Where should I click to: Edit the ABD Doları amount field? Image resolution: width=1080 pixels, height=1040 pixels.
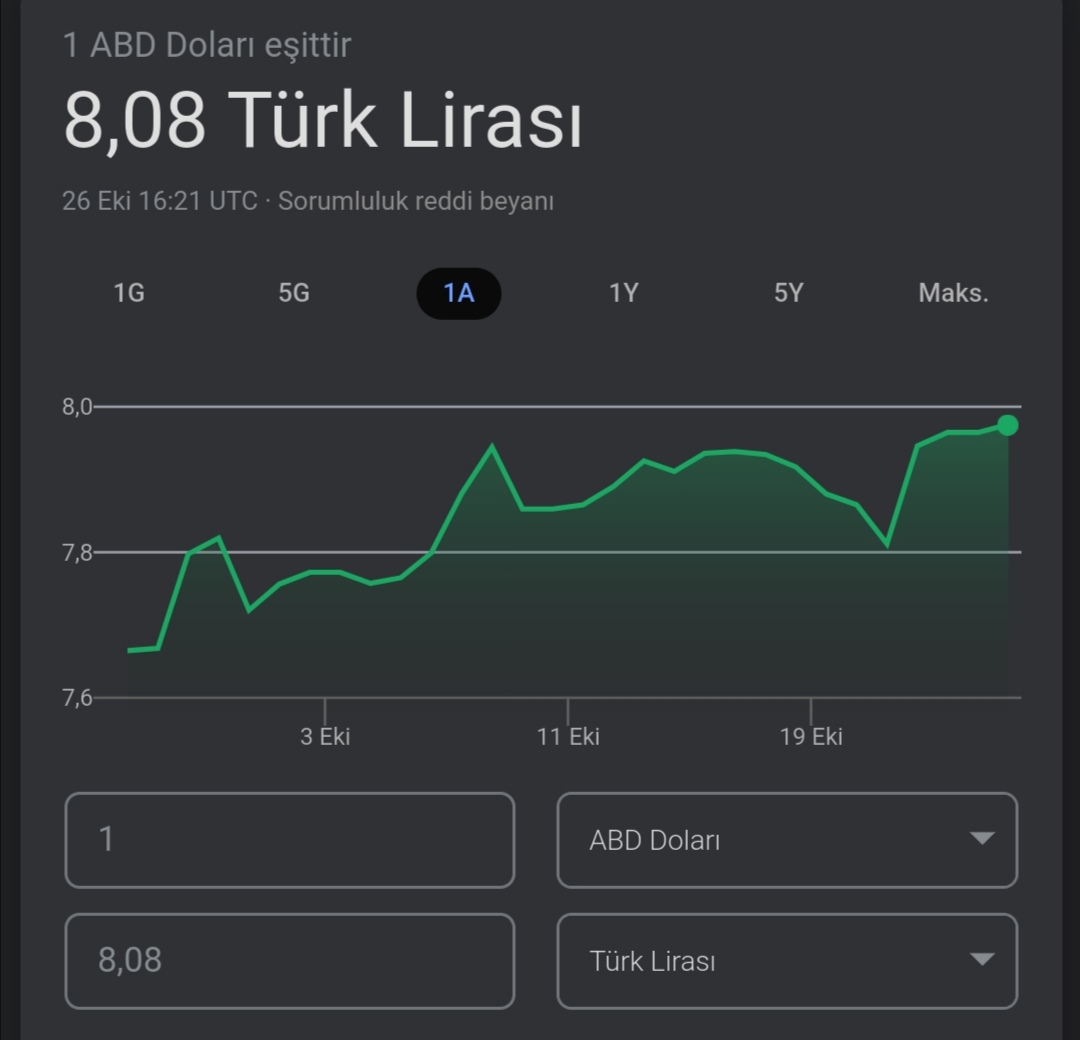click(x=289, y=840)
